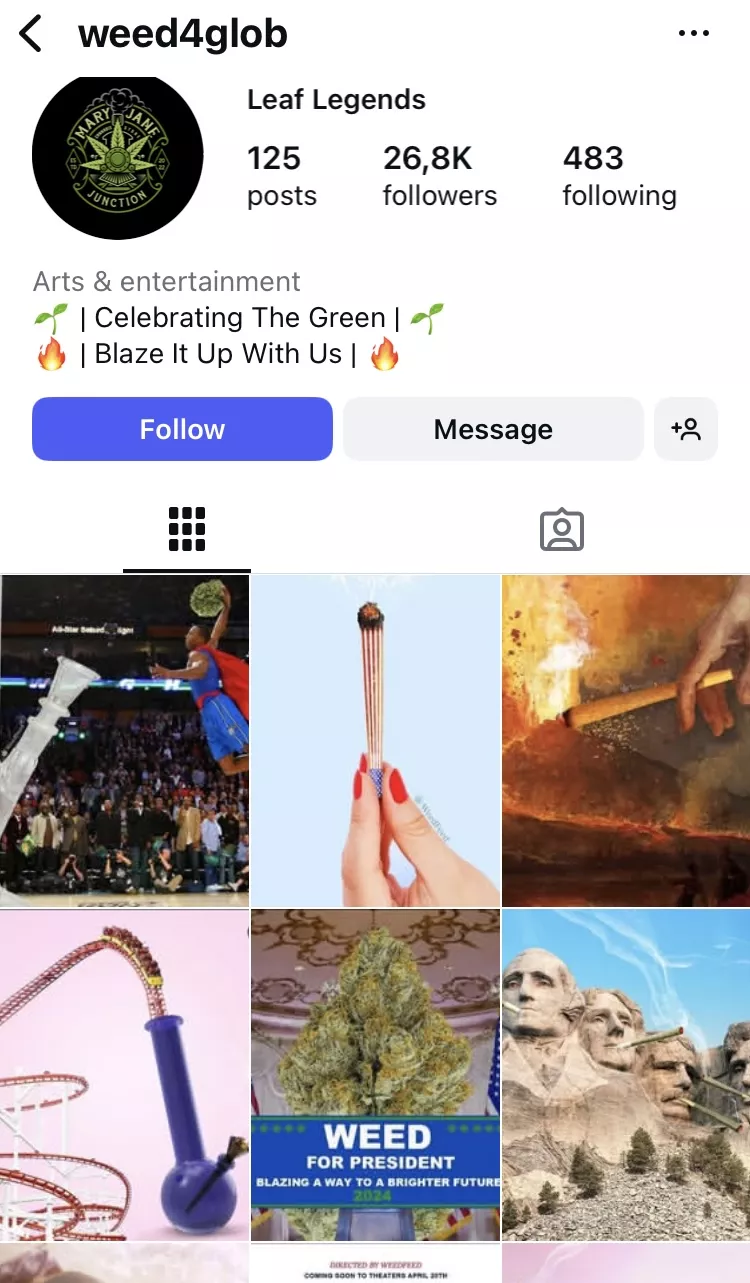Open the basketball dunk post
The height and width of the screenshot is (1283, 750).
pyautogui.click(x=124, y=740)
